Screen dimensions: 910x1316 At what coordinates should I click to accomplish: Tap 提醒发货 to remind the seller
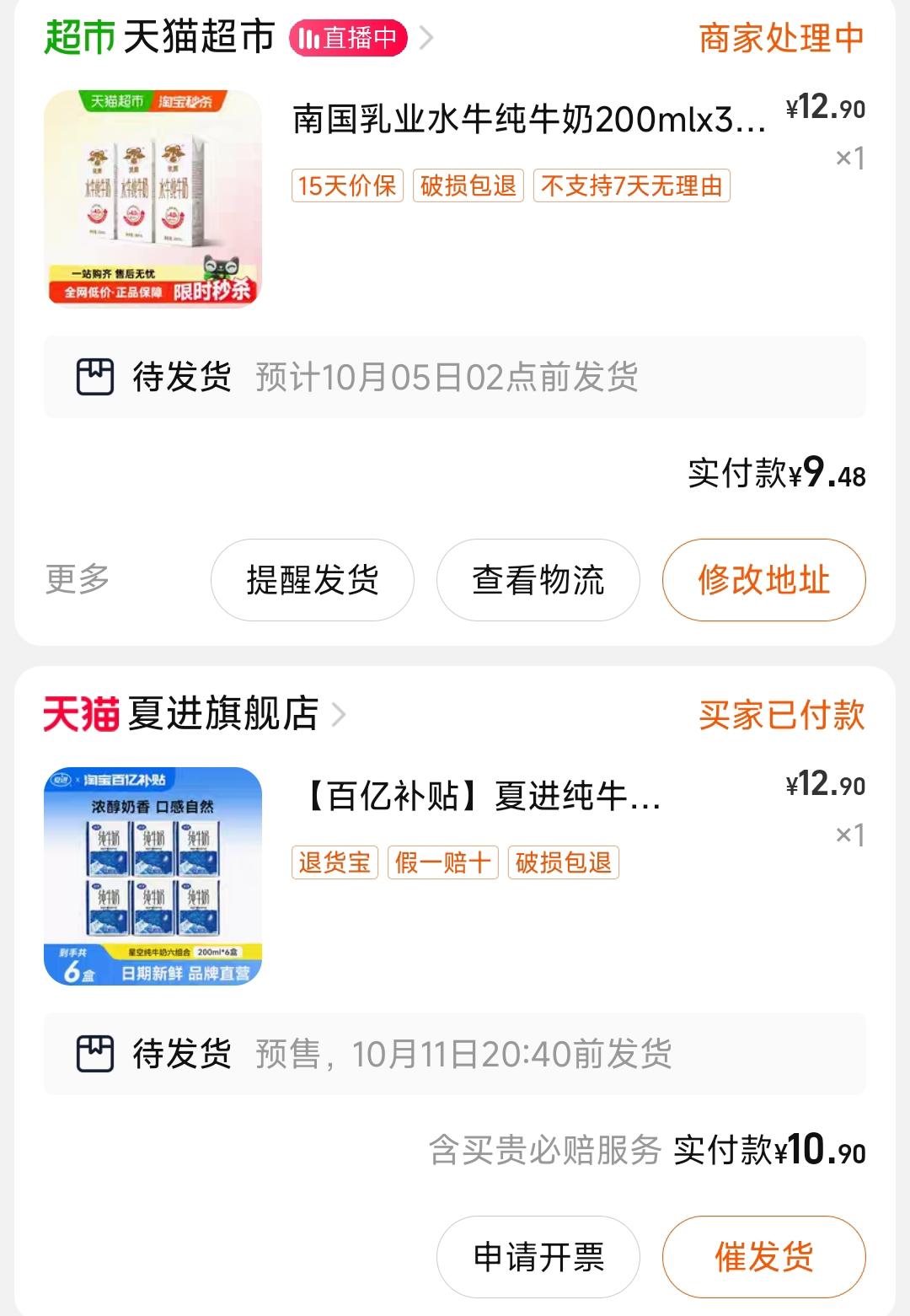point(312,580)
